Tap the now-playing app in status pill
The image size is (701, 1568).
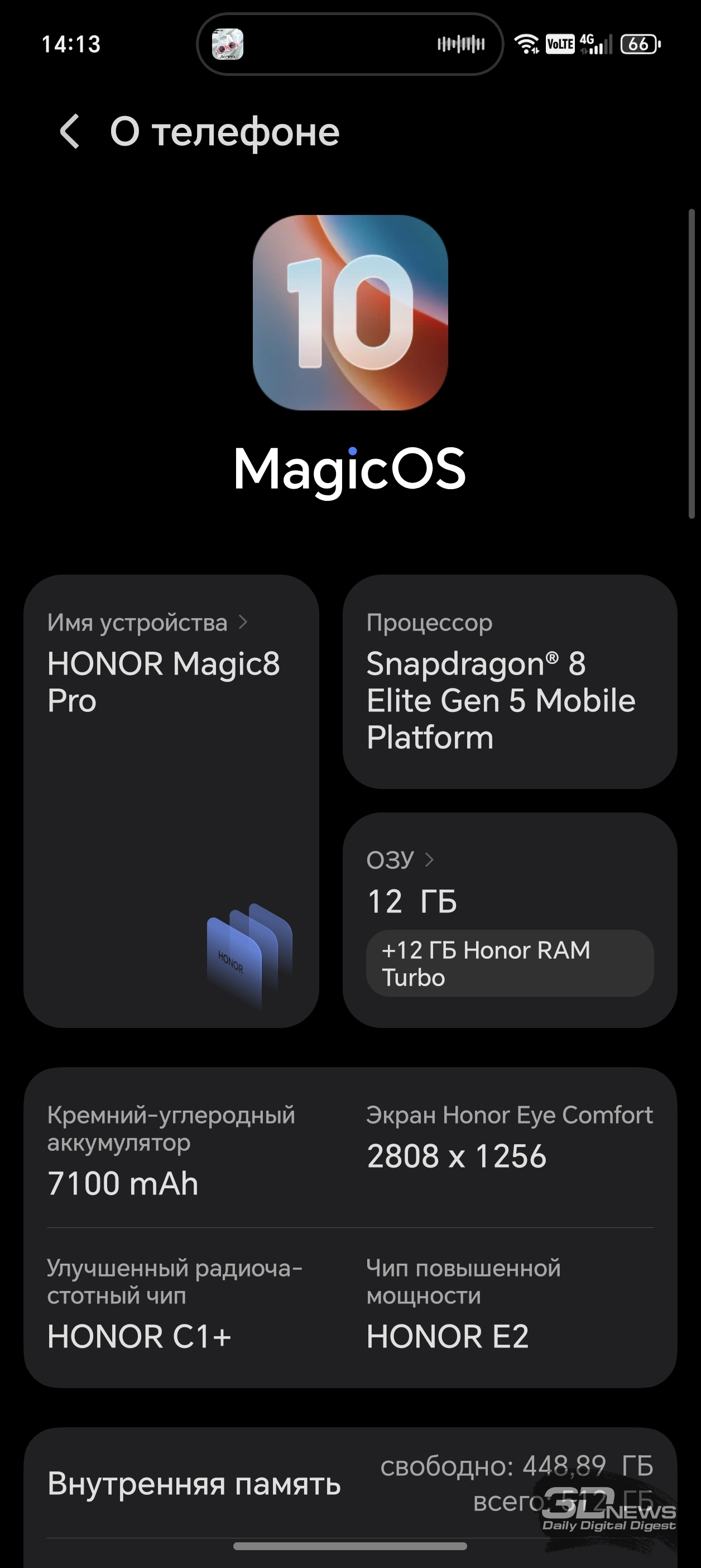click(228, 45)
